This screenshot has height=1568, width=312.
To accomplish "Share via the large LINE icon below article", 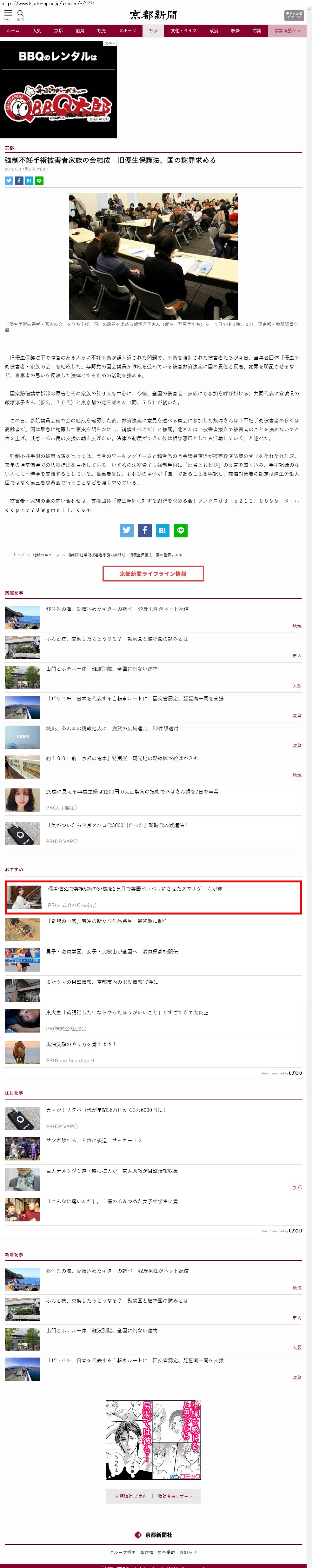I will pos(181,530).
